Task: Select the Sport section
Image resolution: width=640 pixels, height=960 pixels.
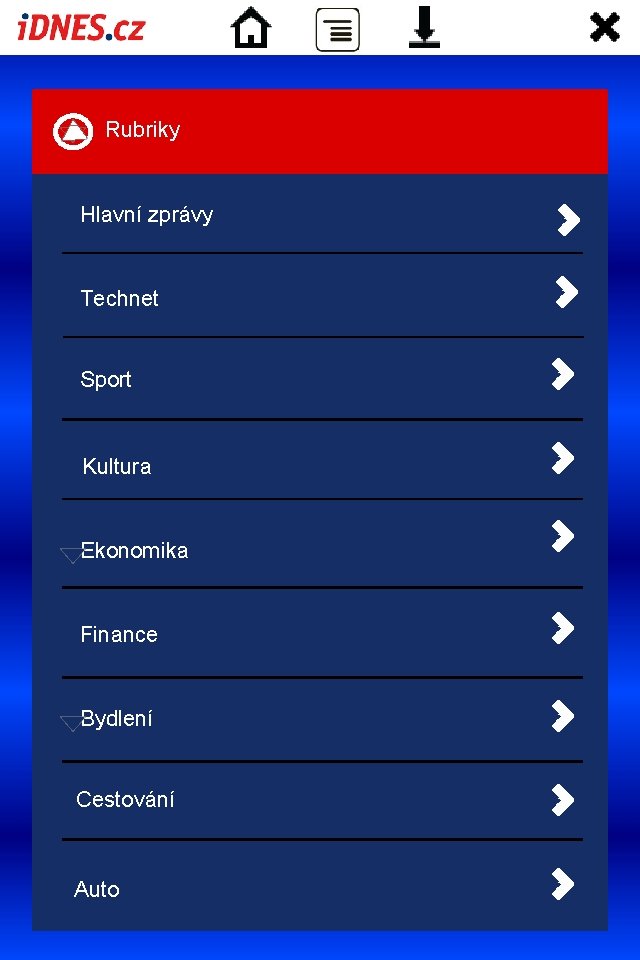Action: [322, 379]
